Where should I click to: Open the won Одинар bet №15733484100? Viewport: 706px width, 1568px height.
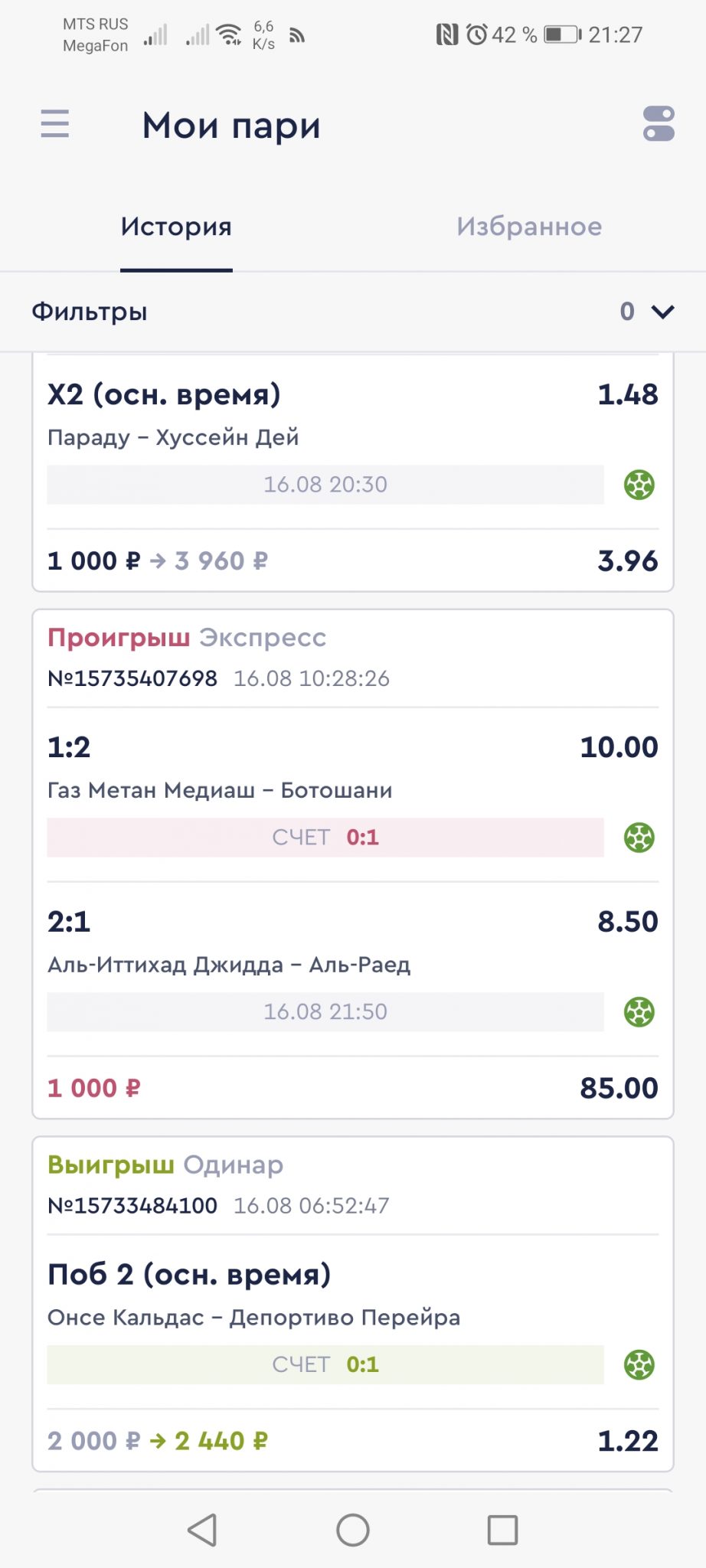tap(353, 1304)
